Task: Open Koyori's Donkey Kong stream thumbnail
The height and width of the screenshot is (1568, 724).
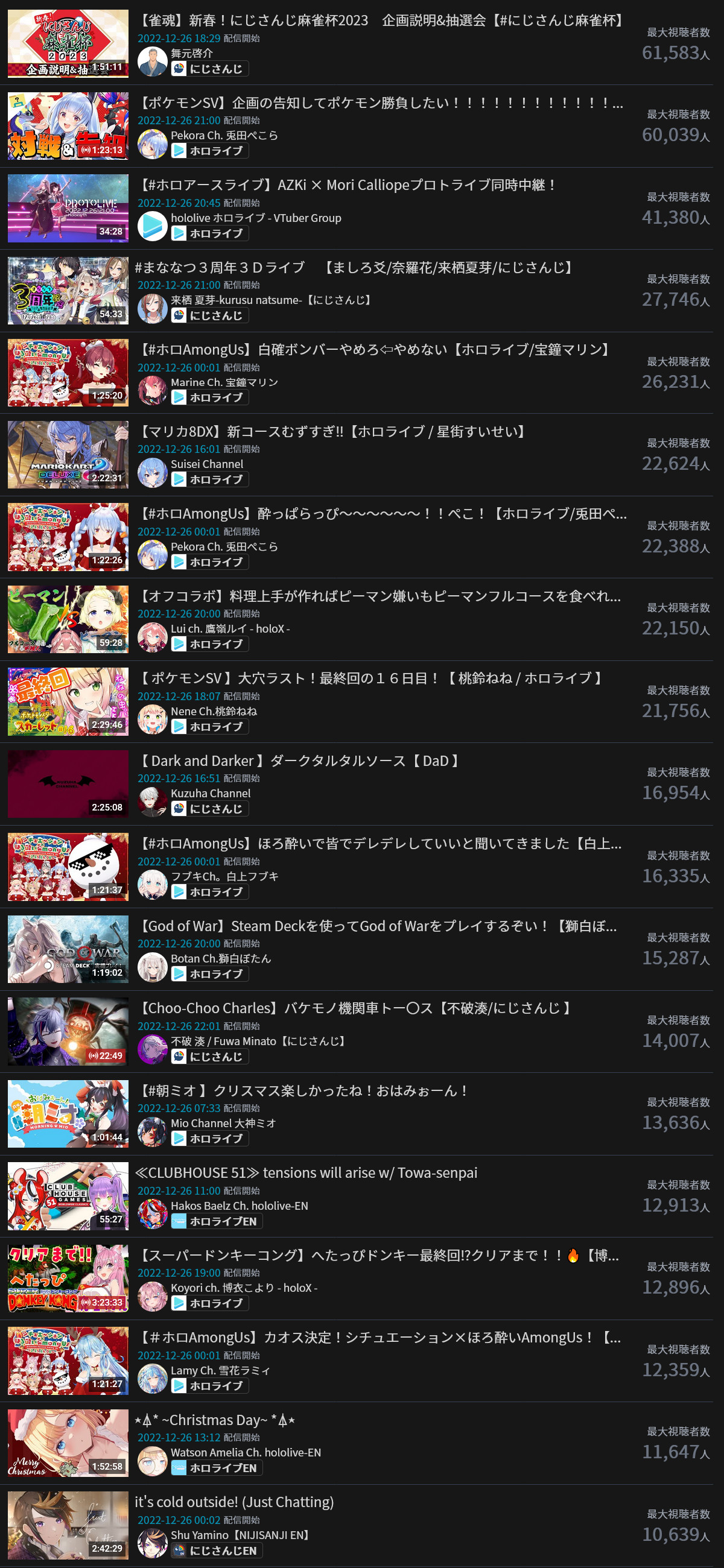Action: click(68, 1279)
